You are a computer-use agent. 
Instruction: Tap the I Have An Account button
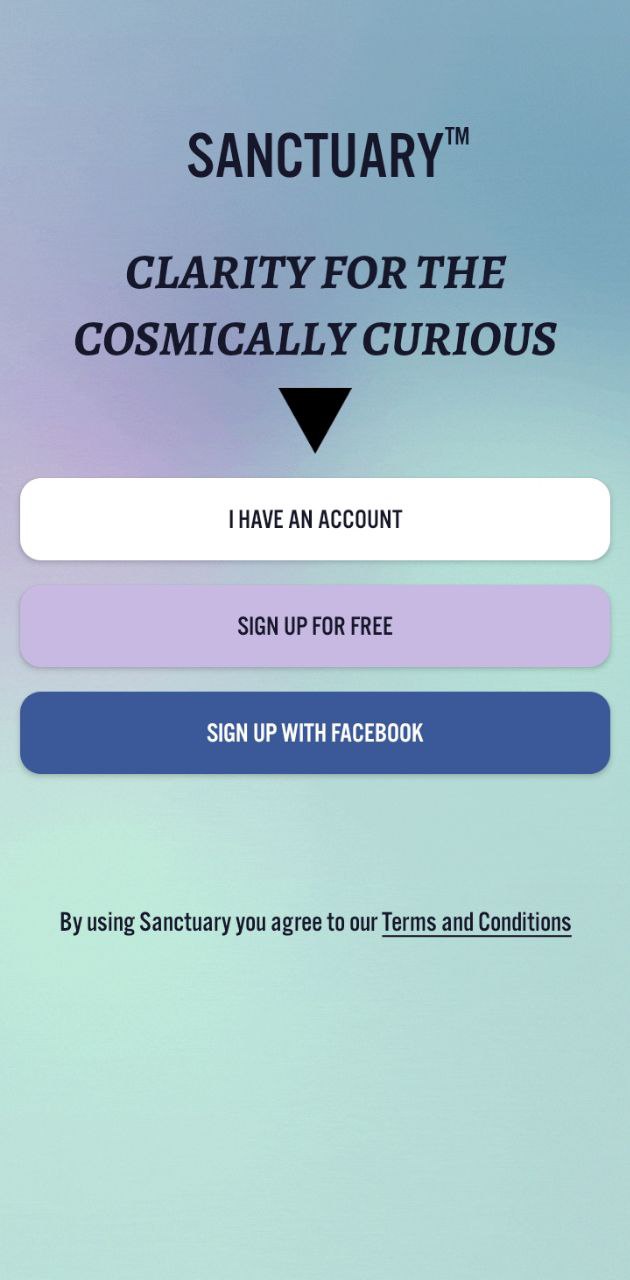315,519
